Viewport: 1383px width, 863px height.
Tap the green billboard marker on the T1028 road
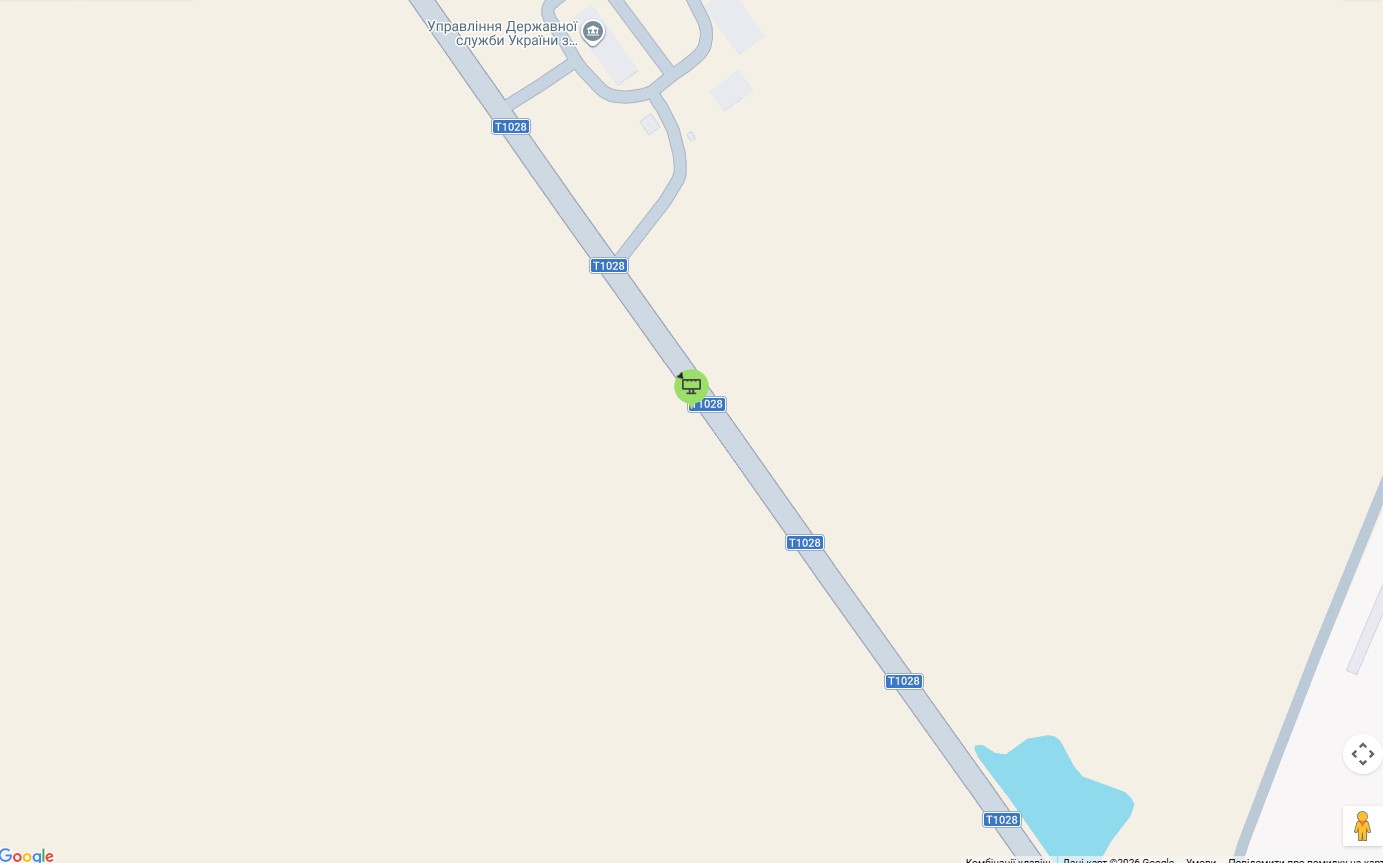(x=691, y=386)
